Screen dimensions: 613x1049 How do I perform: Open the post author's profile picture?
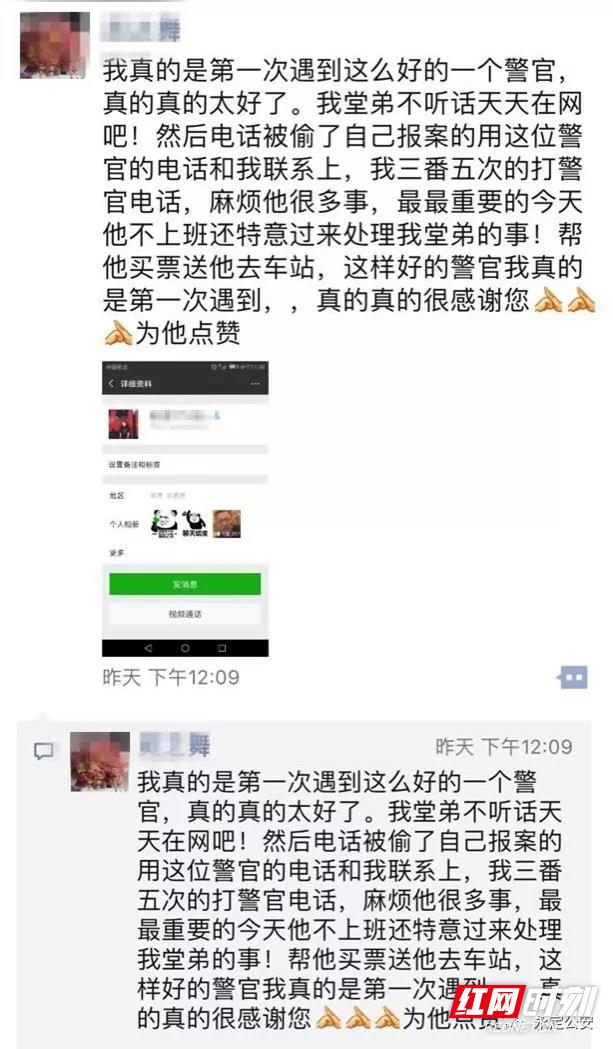(x=53, y=44)
